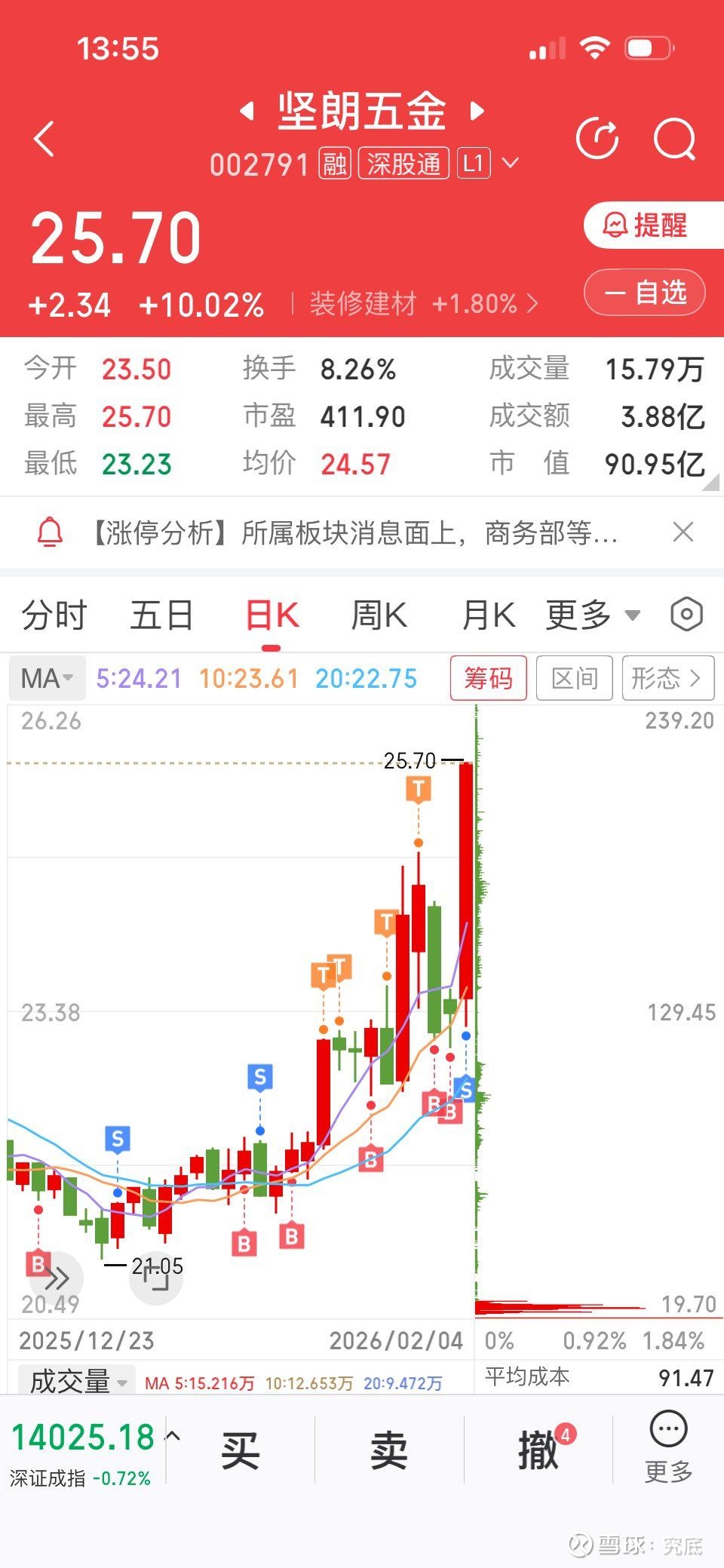Tap the landscape rotation icon near the chart bottom

pyautogui.click(x=156, y=1276)
